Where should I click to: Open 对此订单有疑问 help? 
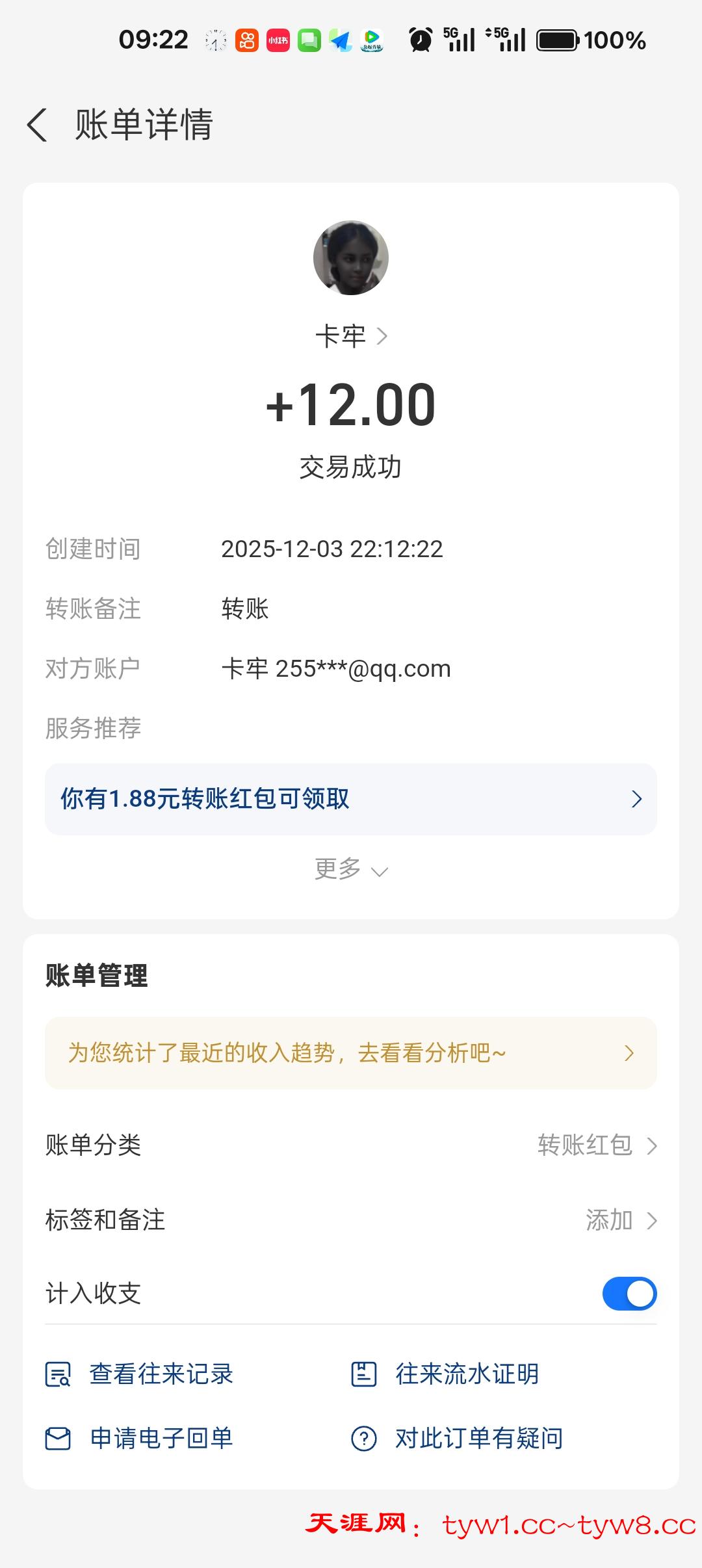(457, 1439)
